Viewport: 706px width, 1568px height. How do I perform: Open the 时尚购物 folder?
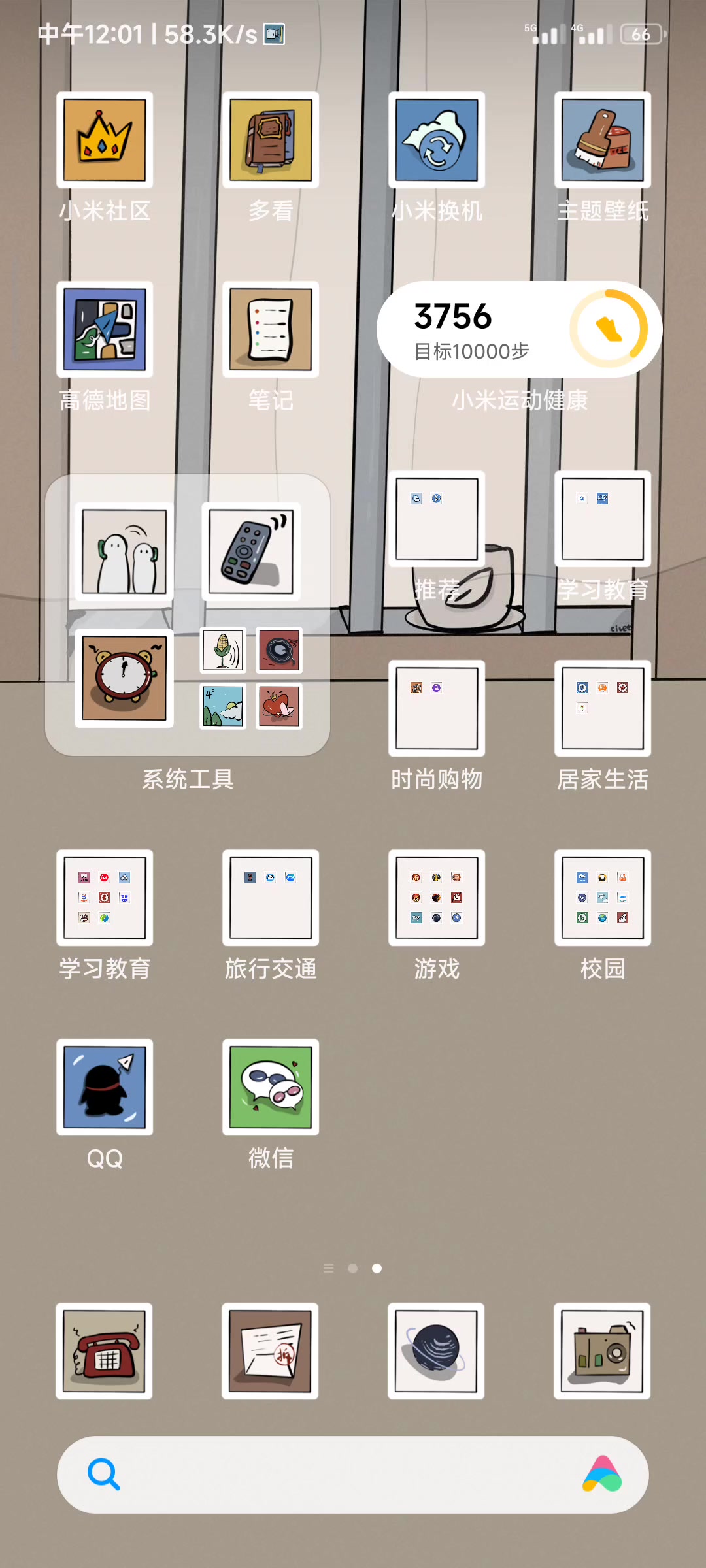pos(437,709)
